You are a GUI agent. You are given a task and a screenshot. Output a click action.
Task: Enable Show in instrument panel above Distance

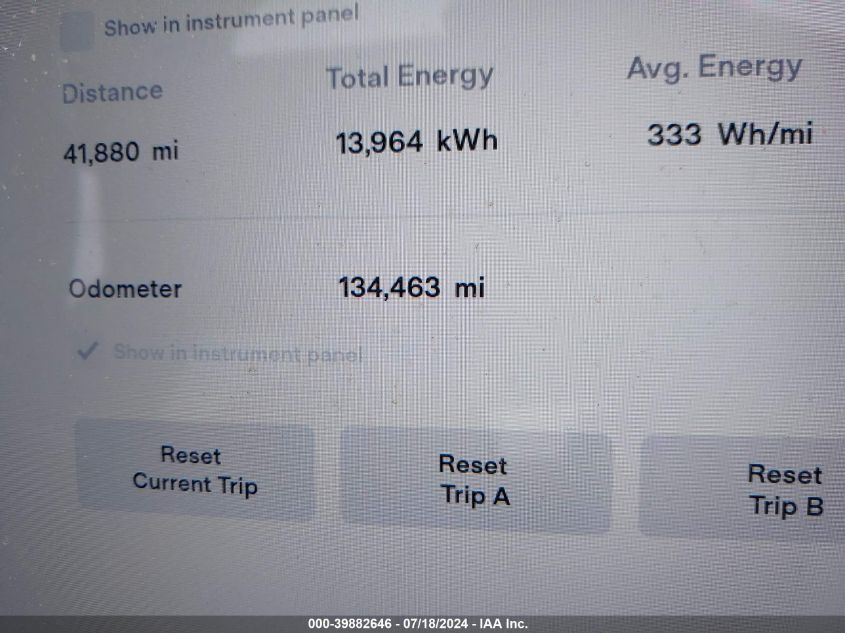point(78,31)
